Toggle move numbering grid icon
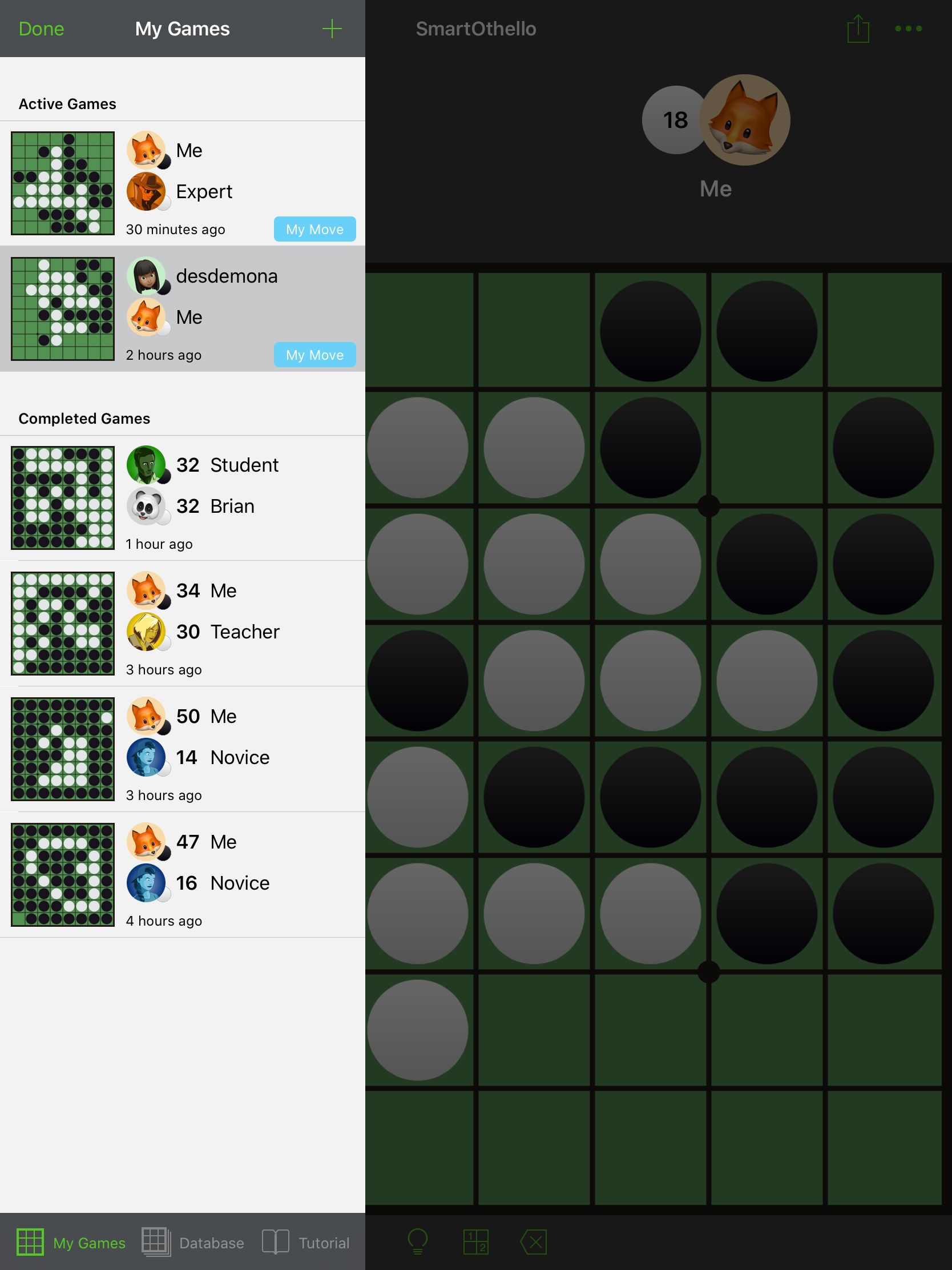This screenshot has height=1270, width=952. click(475, 1242)
